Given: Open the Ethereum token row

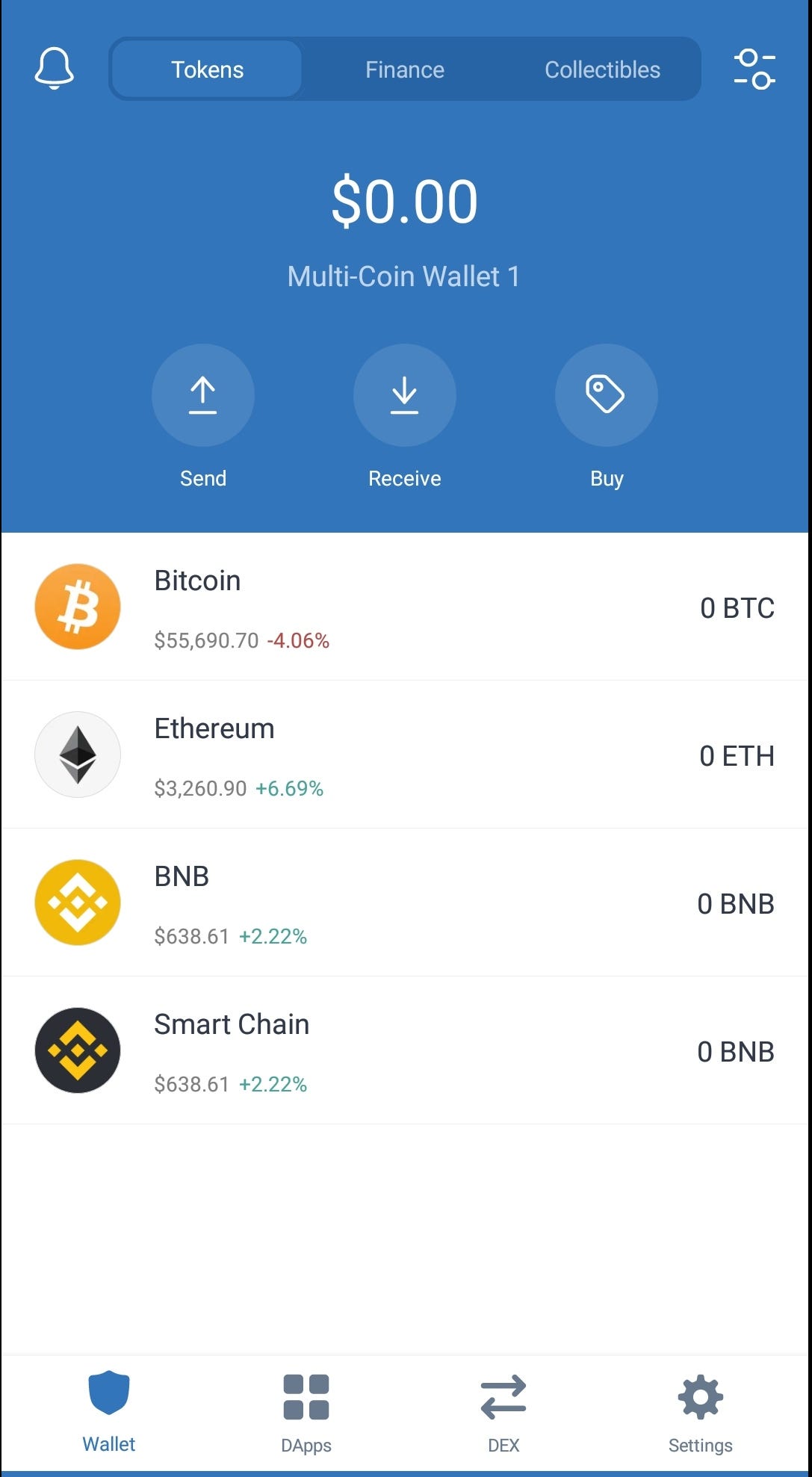Looking at the screenshot, I should pyautogui.click(x=405, y=755).
